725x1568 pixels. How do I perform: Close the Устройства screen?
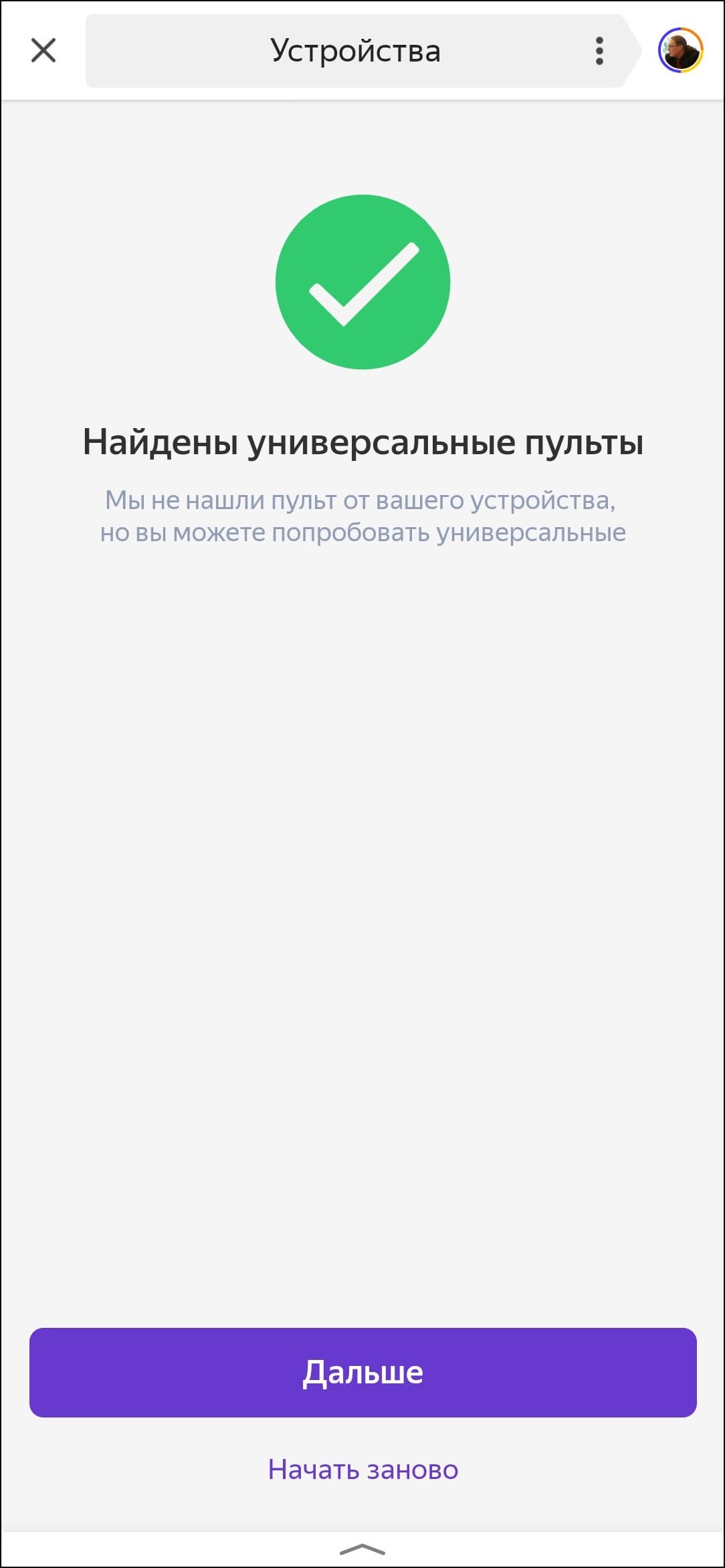[43, 50]
